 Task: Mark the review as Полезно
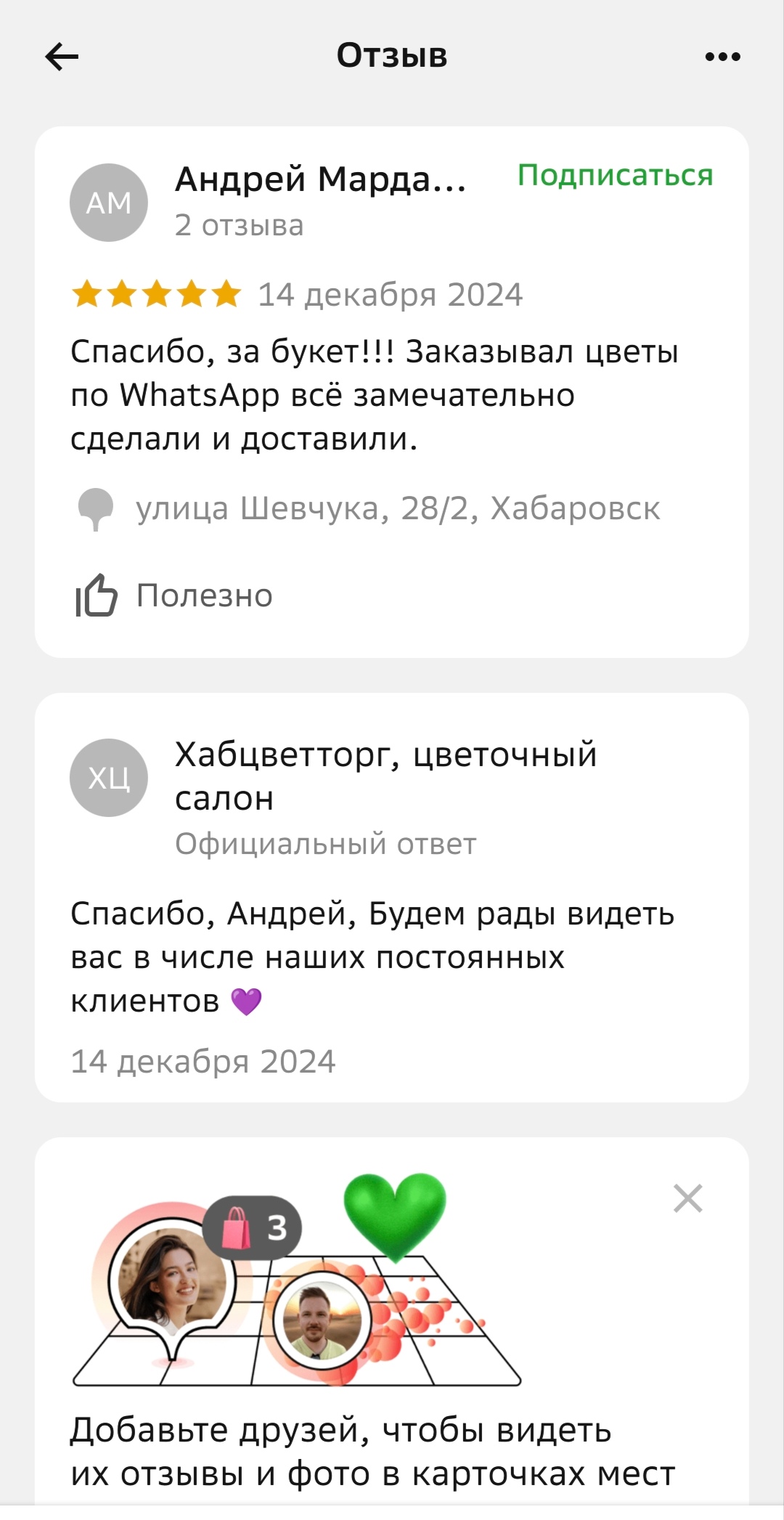point(174,595)
